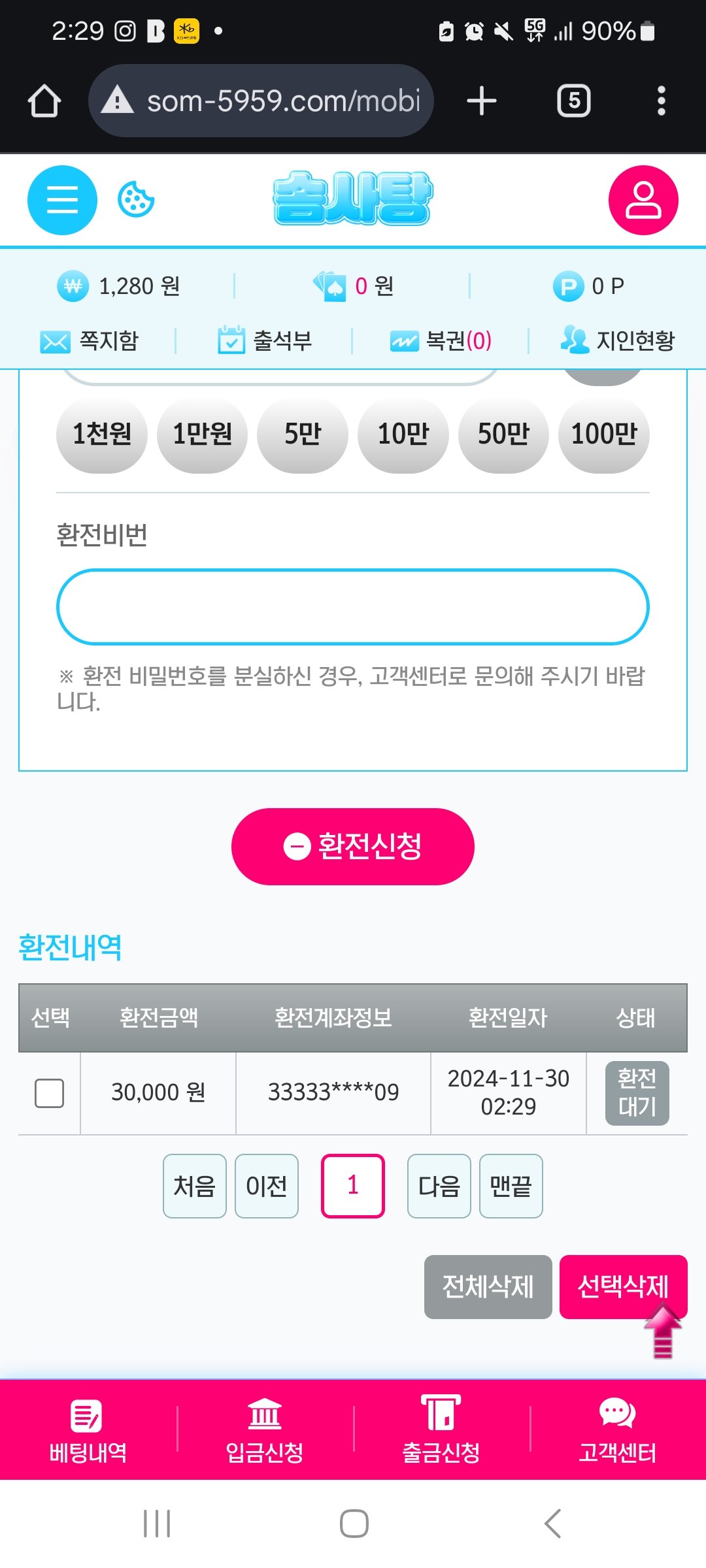706x1568 pixels.
Task: Go to the 다음 page
Action: pyautogui.click(x=439, y=1186)
